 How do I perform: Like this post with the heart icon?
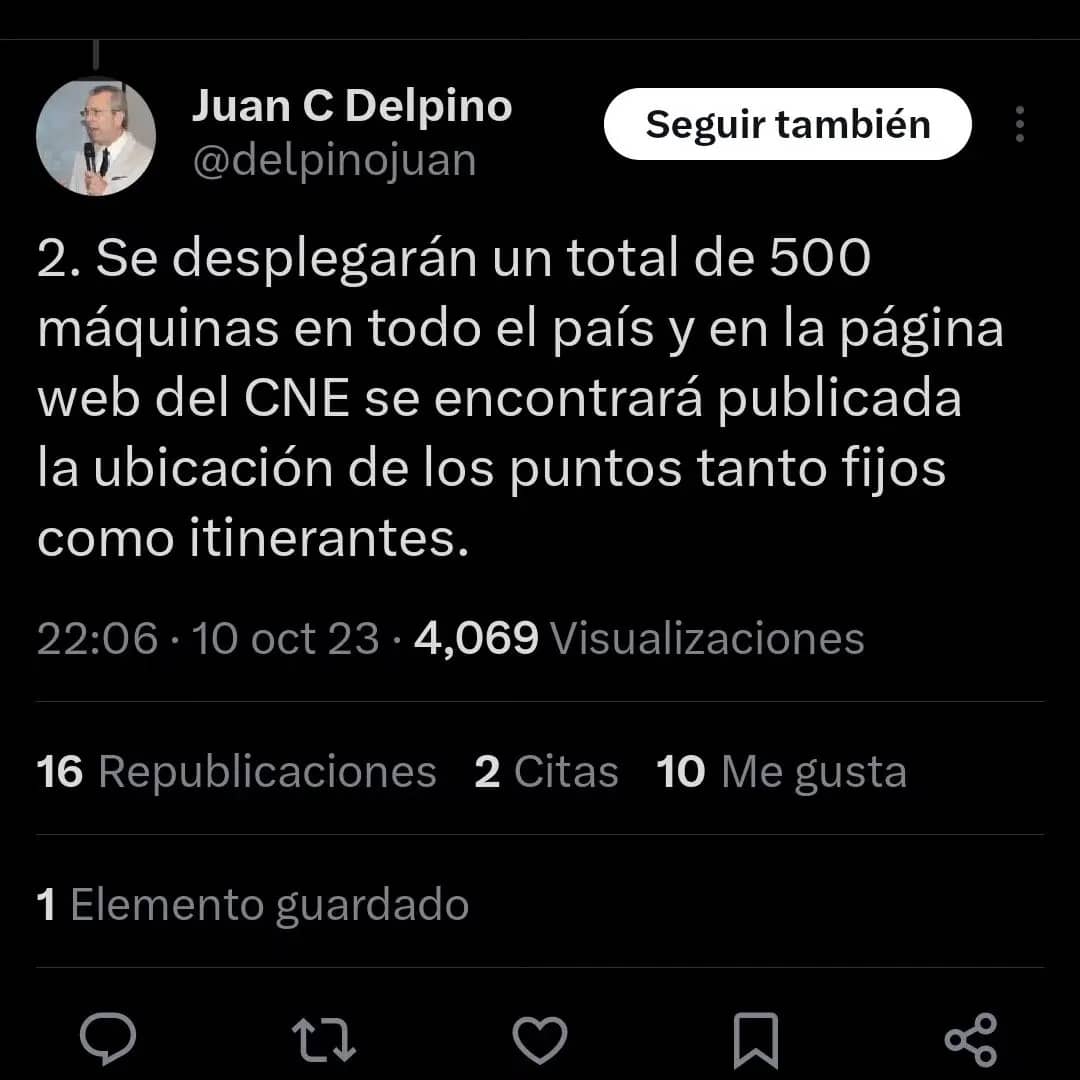540,1039
